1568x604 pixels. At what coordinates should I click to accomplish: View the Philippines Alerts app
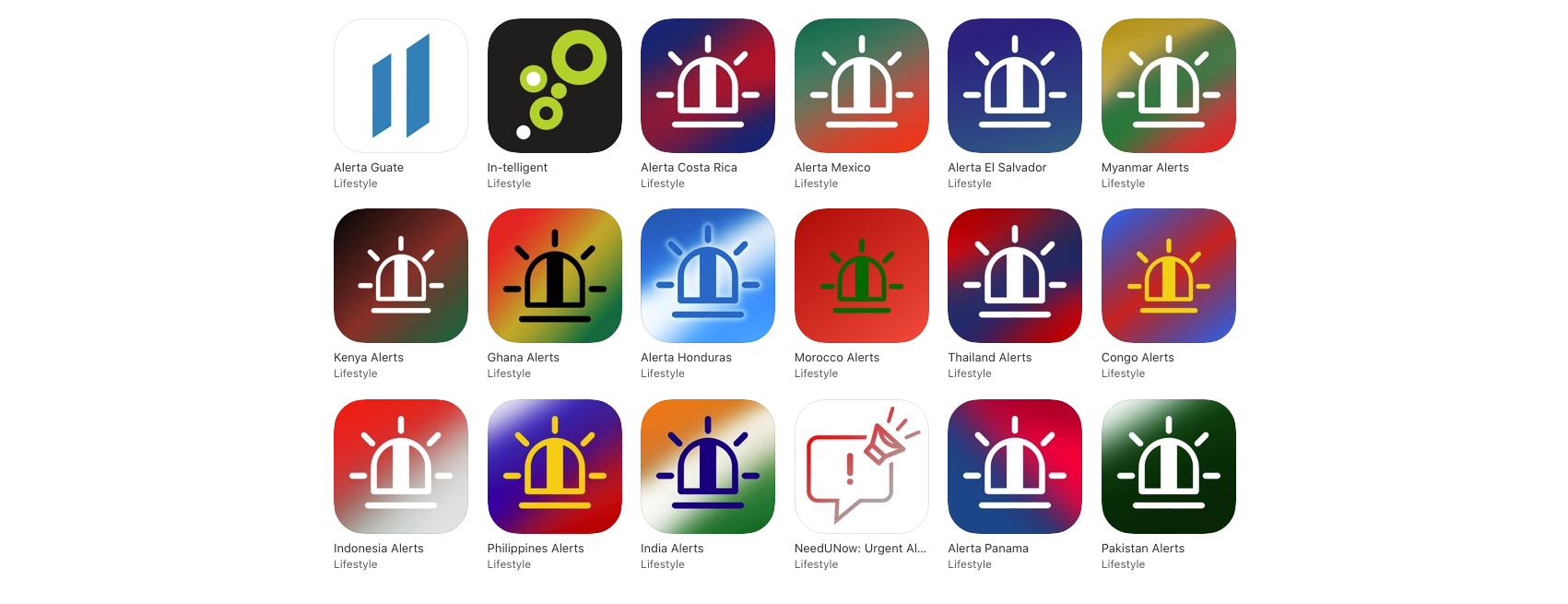pos(554,467)
